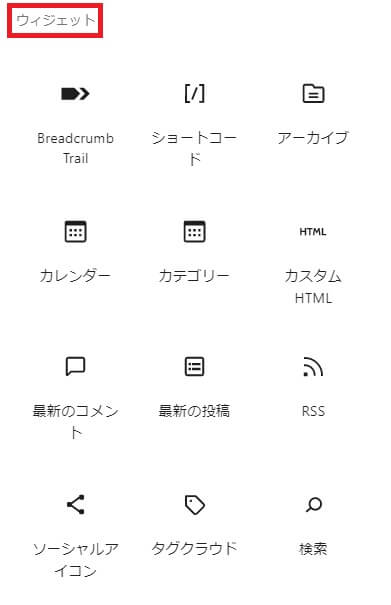The height and width of the screenshot is (605, 391).
Task: Insert the Breadcrumb Trail block
Action: tap(75, 124)
